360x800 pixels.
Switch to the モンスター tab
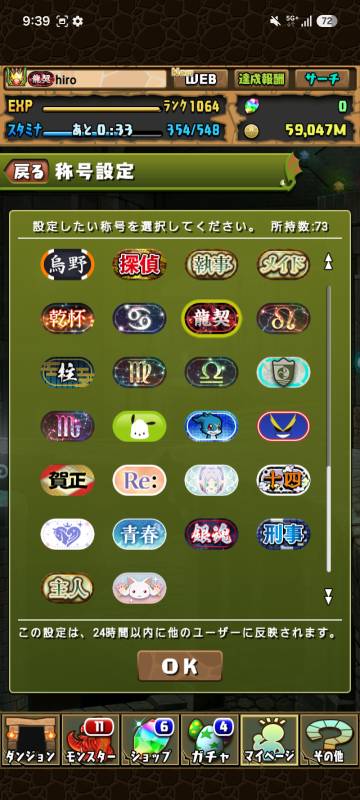pyautogui.click(x=90, y=739)
